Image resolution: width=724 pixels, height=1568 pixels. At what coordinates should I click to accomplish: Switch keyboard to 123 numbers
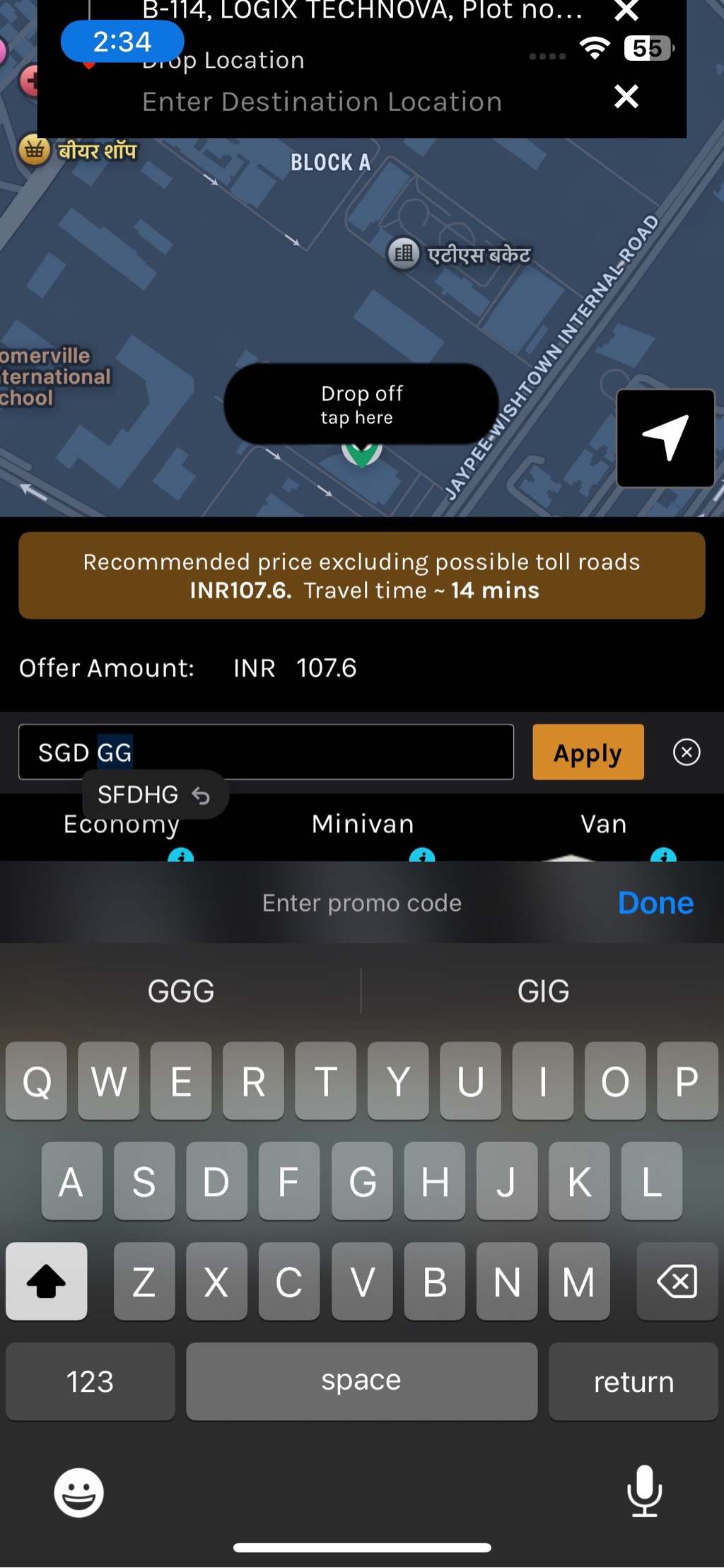[x=90, y=1381]
